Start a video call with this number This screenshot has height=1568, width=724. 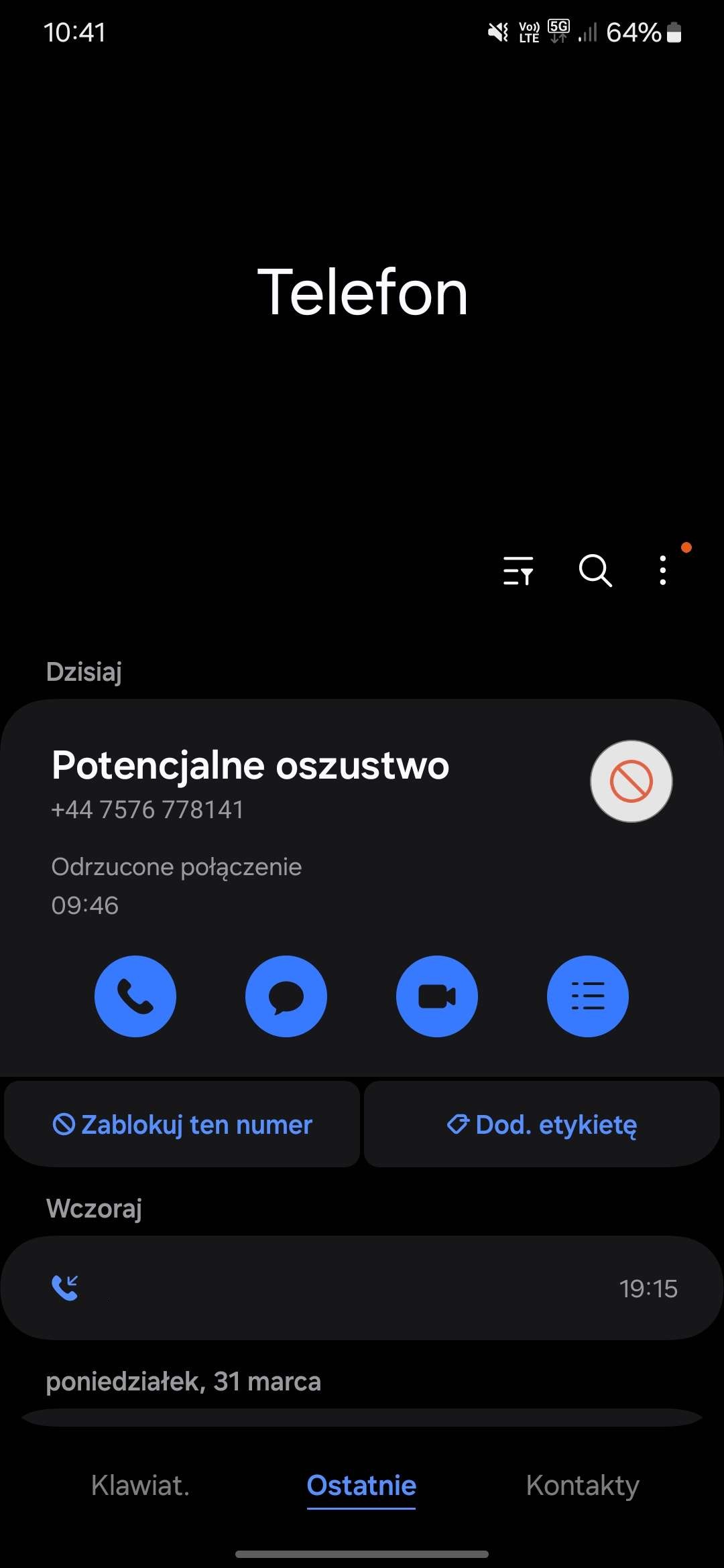(437, 996)
